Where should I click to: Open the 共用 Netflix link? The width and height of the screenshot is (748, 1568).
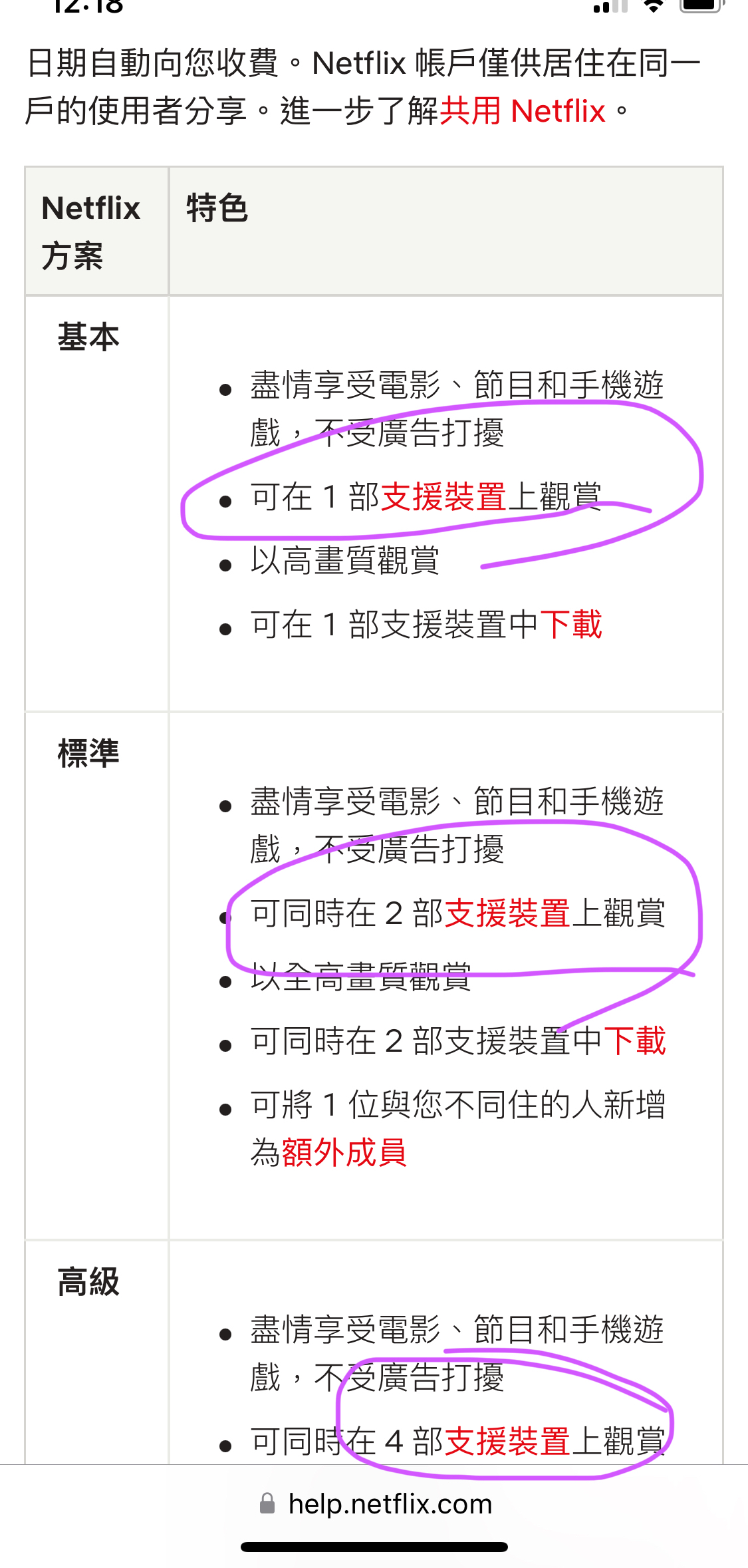pos(523,110)
